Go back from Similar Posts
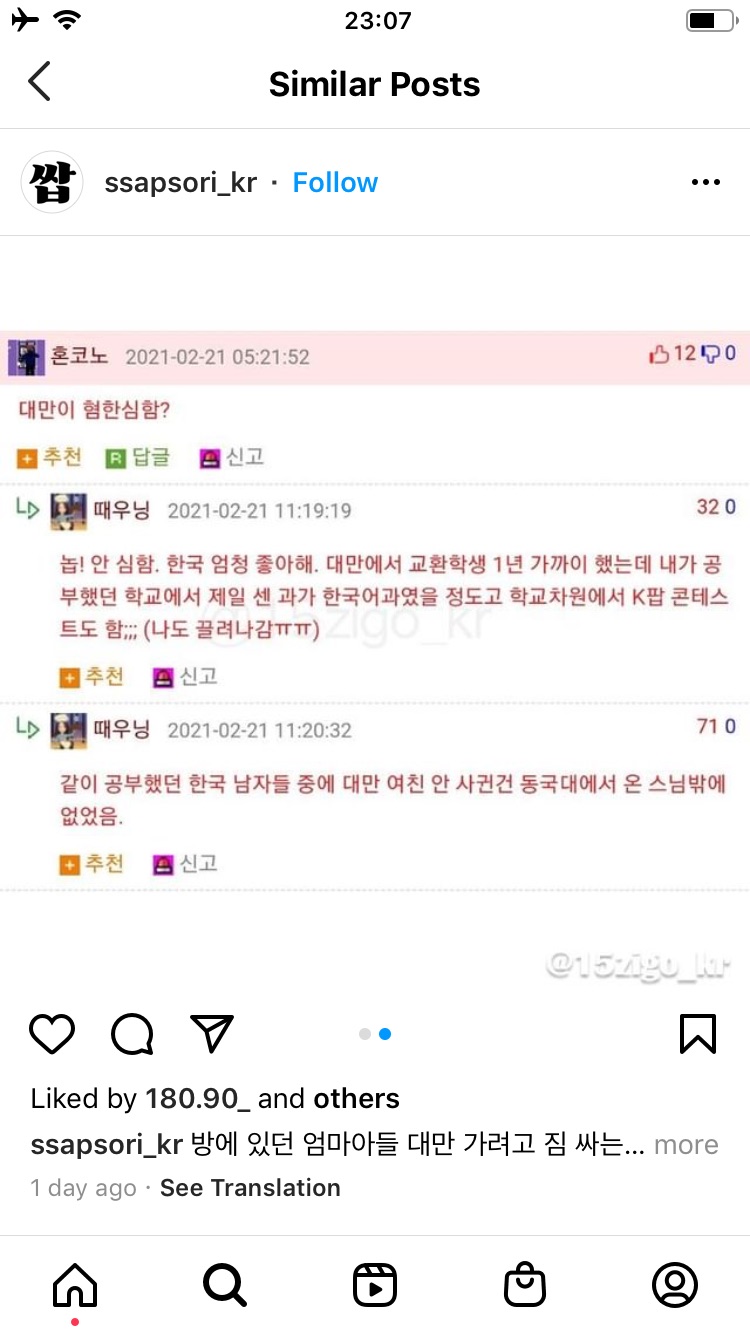 click(39, 82)
